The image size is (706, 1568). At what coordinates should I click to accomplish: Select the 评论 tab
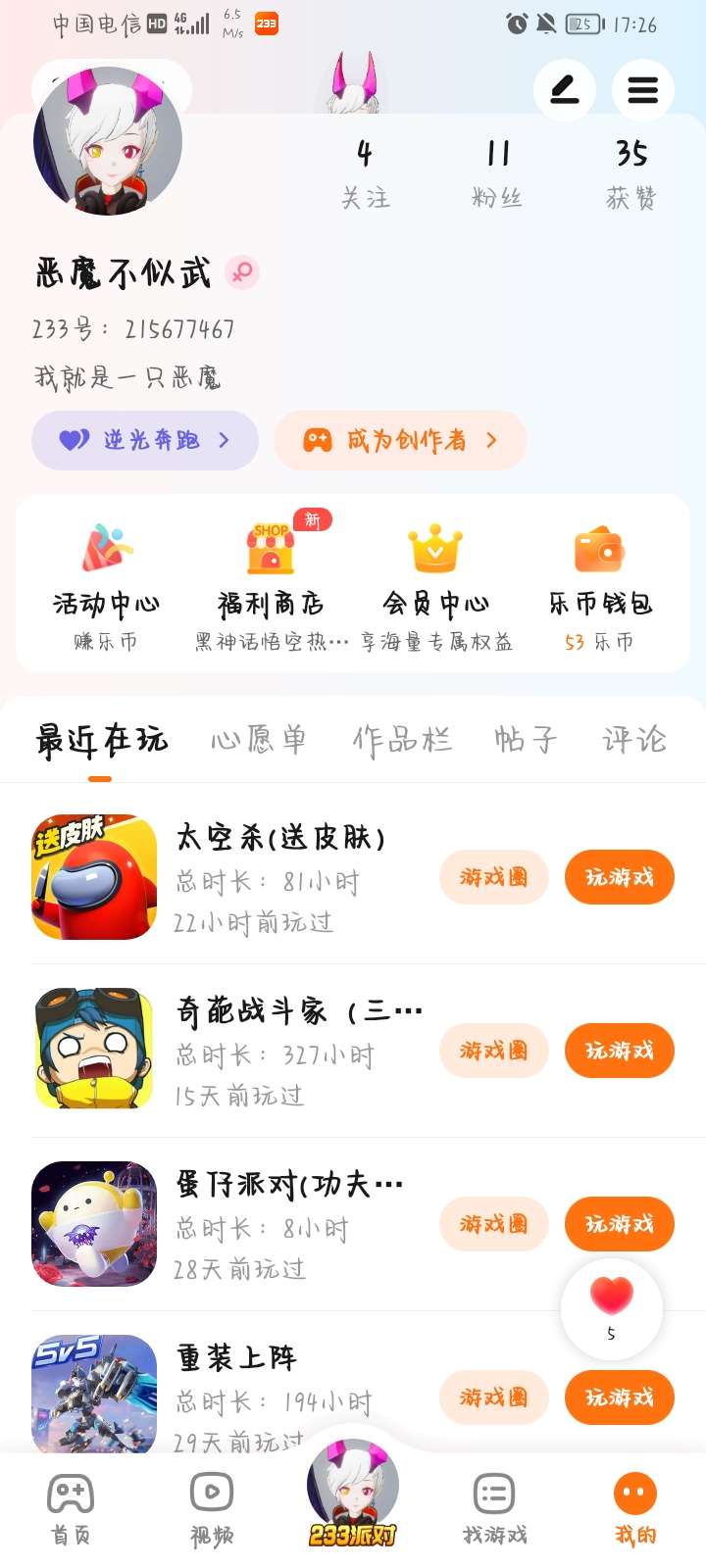(634, 740)
